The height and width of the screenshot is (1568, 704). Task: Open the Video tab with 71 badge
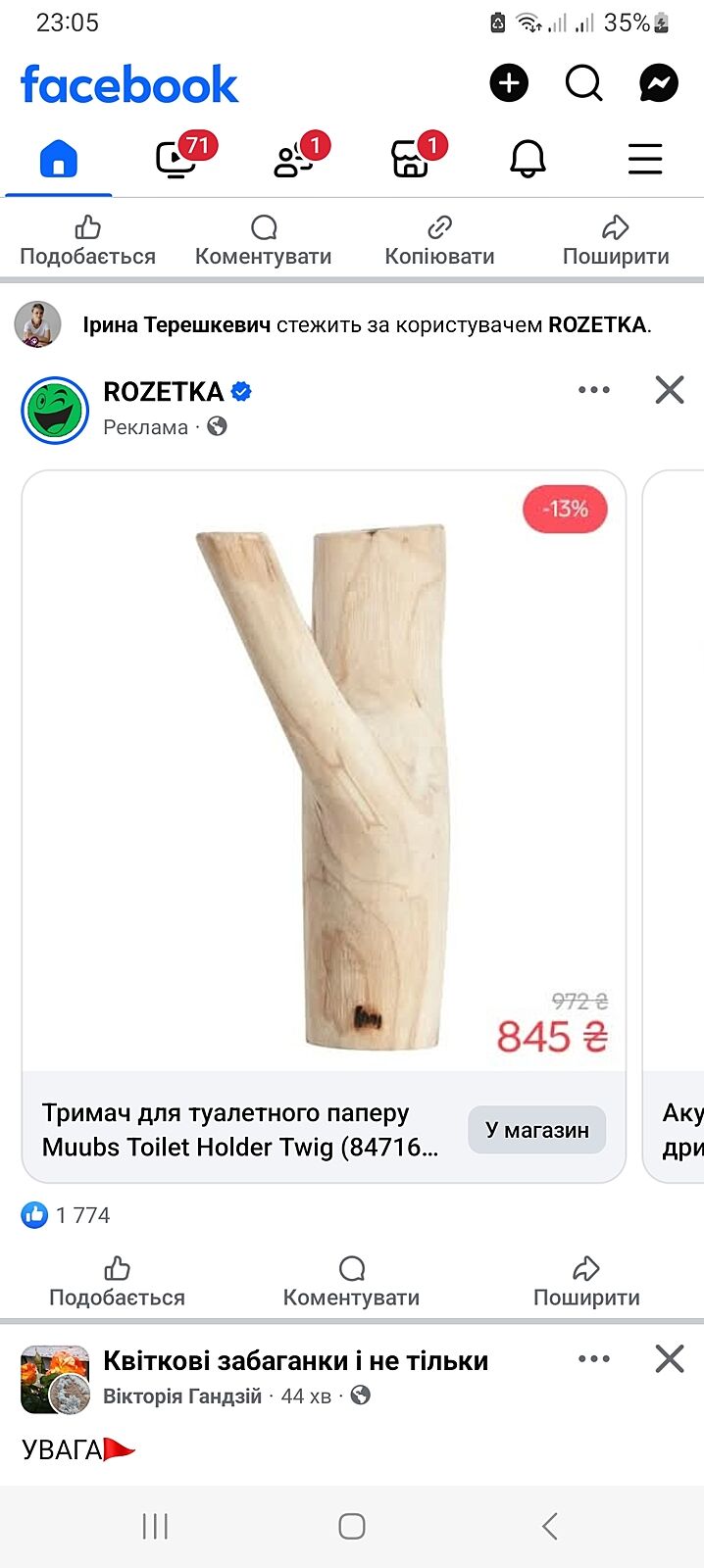(176, 159)
